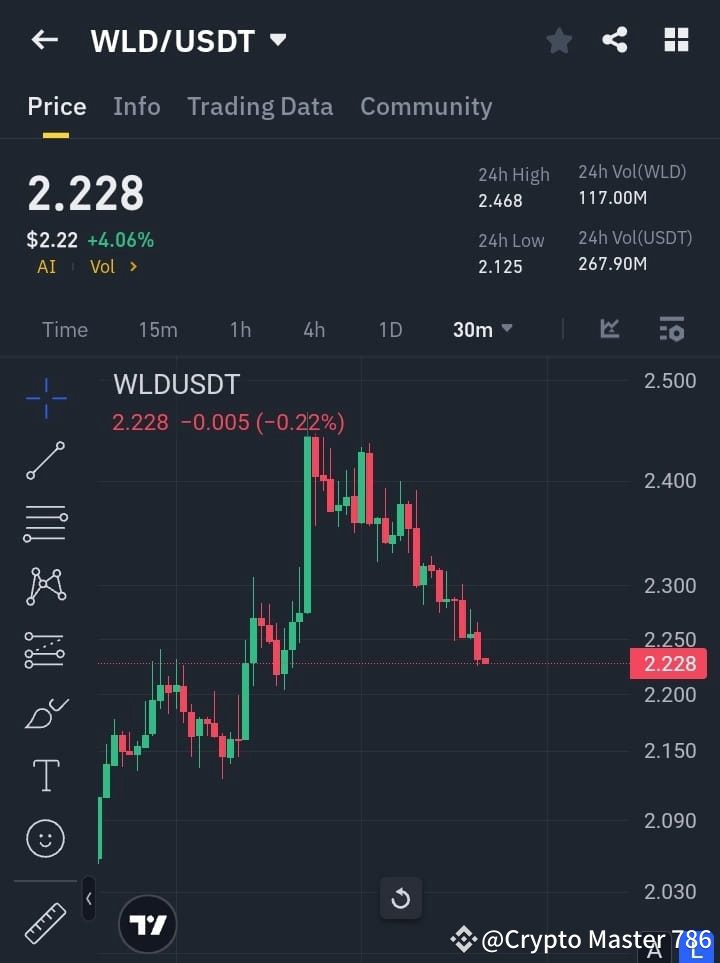Favorite WLD/USDT with the star
This screenshot has height=963, width=720.
pyautogui.click(x=558, y=40)
